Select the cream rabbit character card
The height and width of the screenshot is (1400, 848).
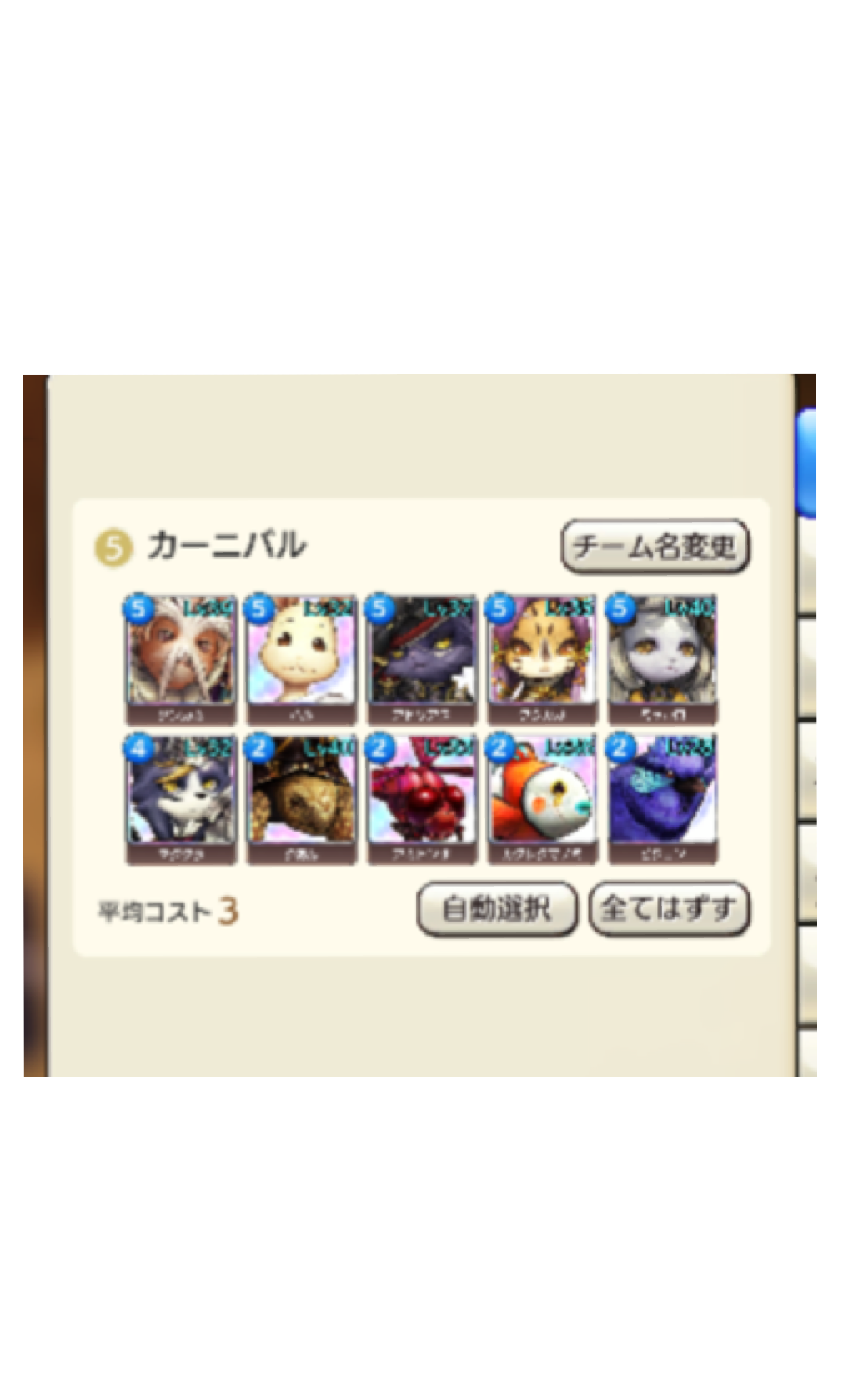pos(302,658)
